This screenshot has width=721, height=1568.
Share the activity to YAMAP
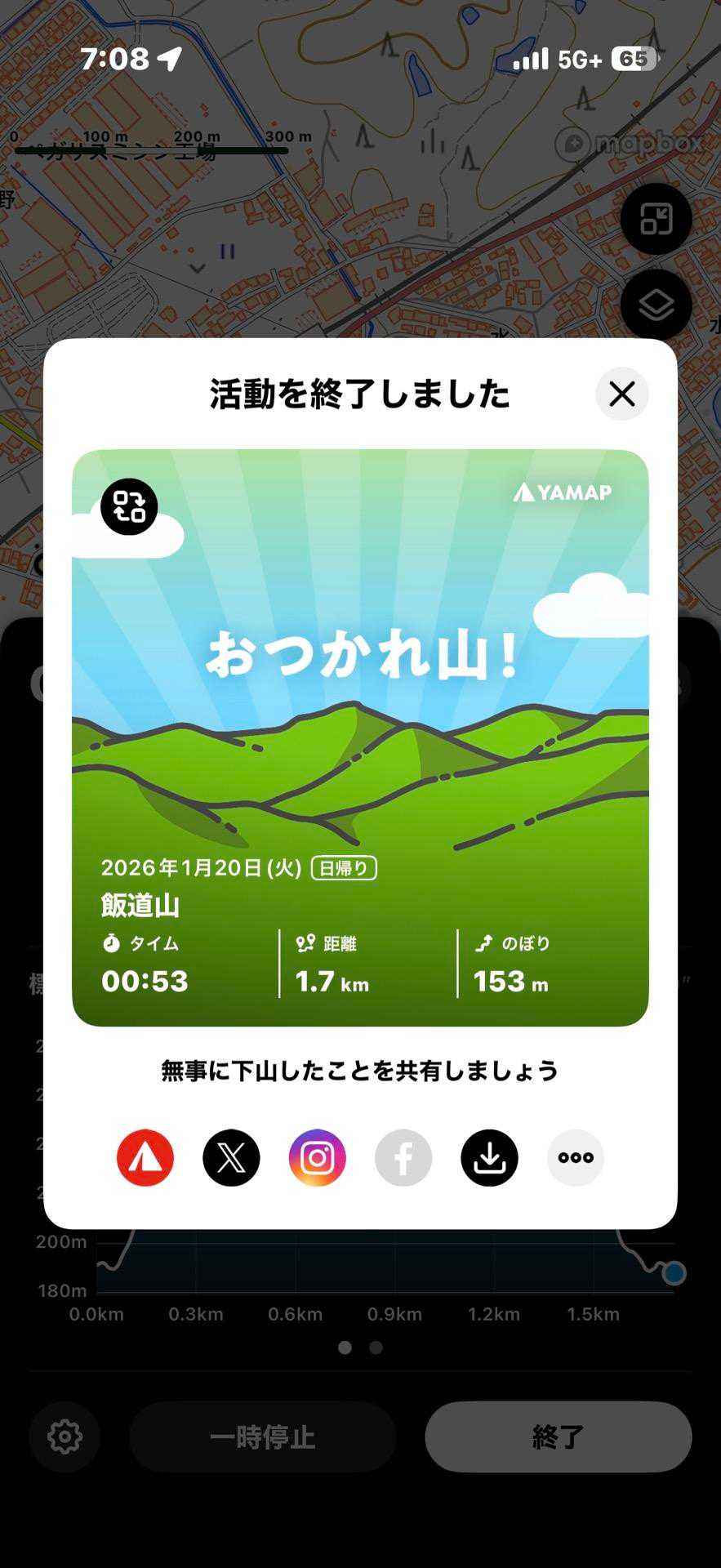click(x=145, y=1157)
